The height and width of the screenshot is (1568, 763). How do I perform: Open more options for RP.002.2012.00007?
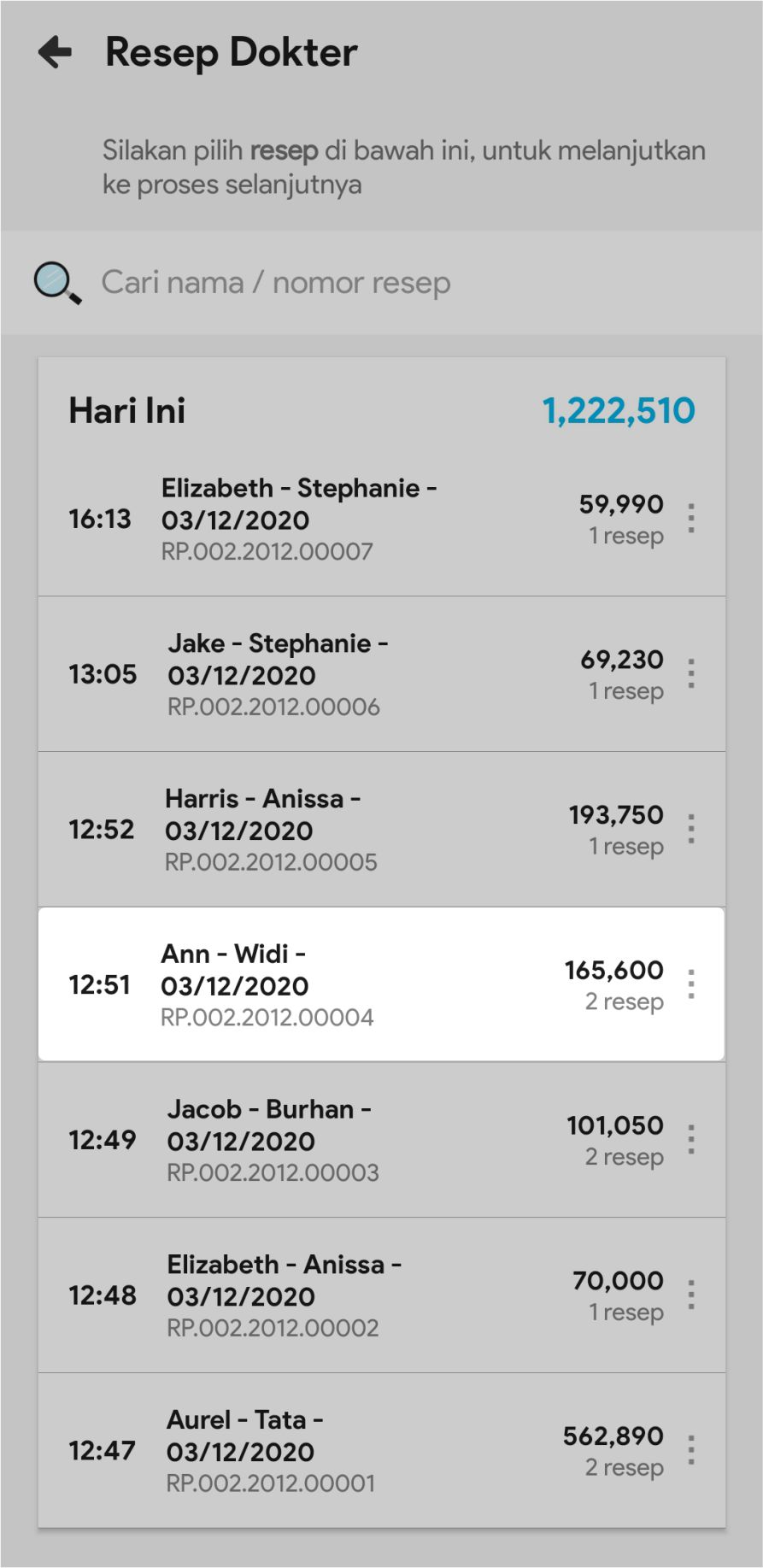pyautogui.click(x=691, y=519)
